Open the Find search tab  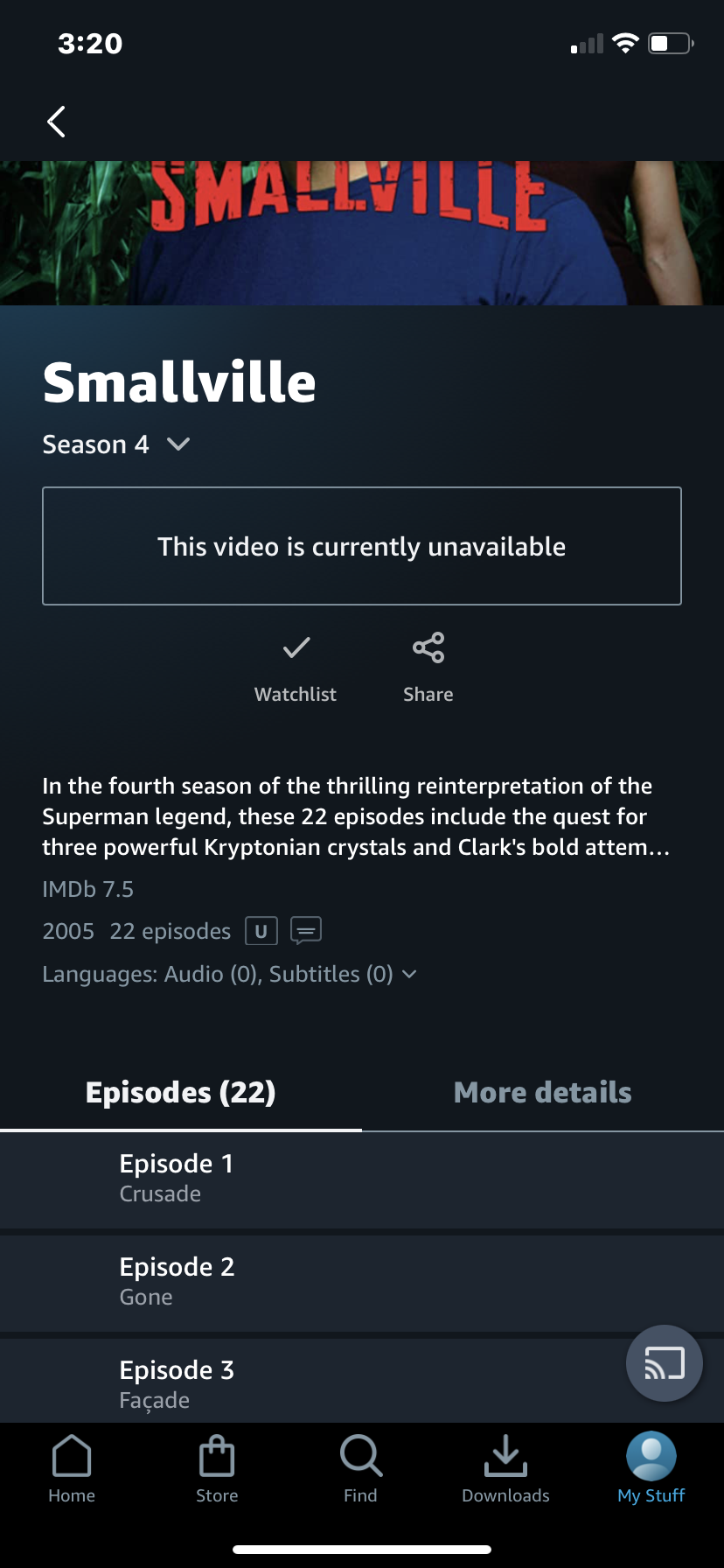click(x=360, y=1470)
